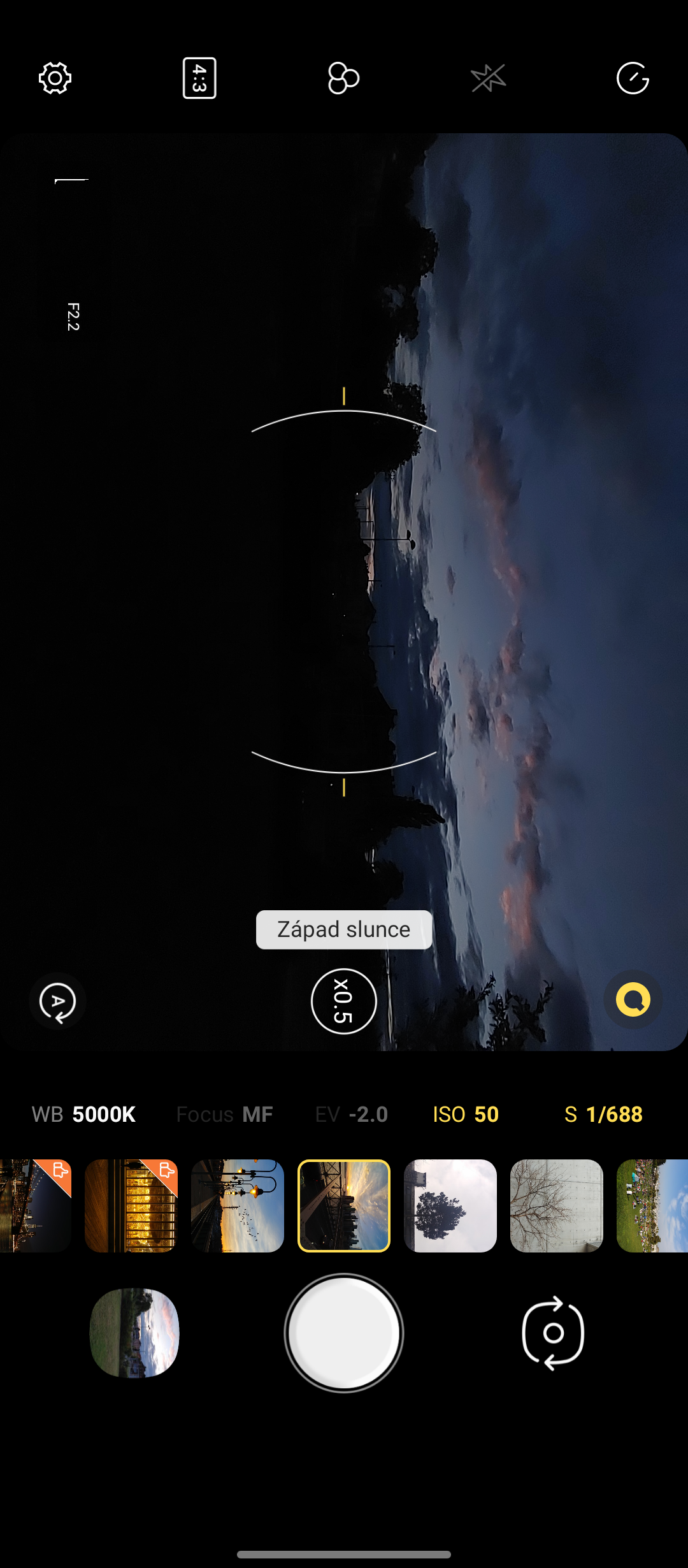This screenshot has height=1568, width=688.
Task: Adjust ISO 50 setting
Action: (466, 1114)
